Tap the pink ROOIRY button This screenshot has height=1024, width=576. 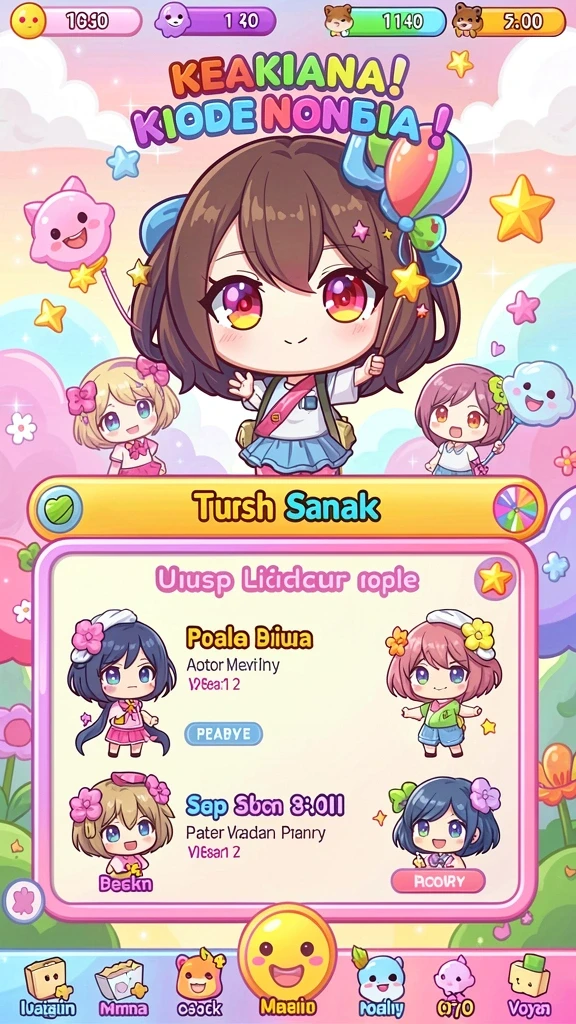pos(438,881)
